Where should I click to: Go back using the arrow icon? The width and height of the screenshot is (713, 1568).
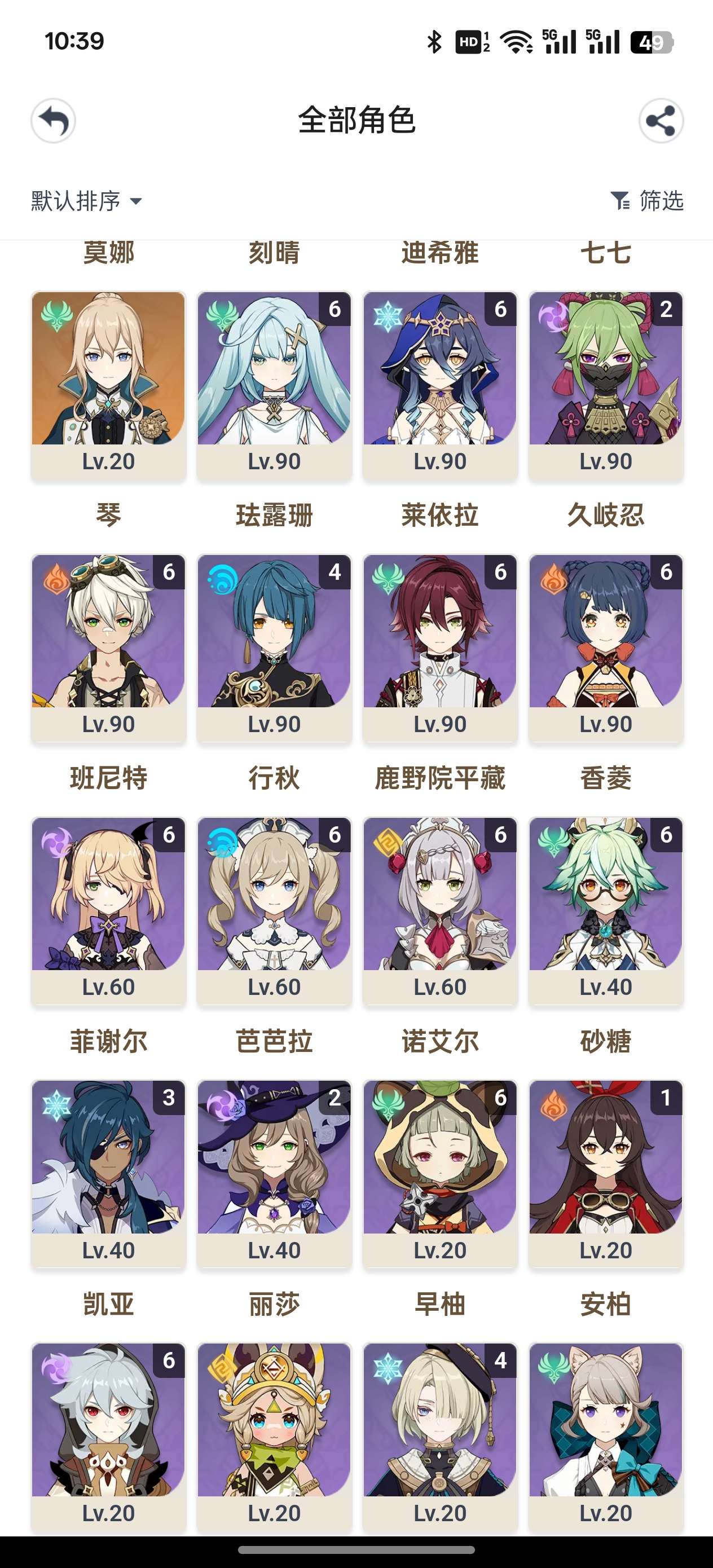(x=54, y=121)
